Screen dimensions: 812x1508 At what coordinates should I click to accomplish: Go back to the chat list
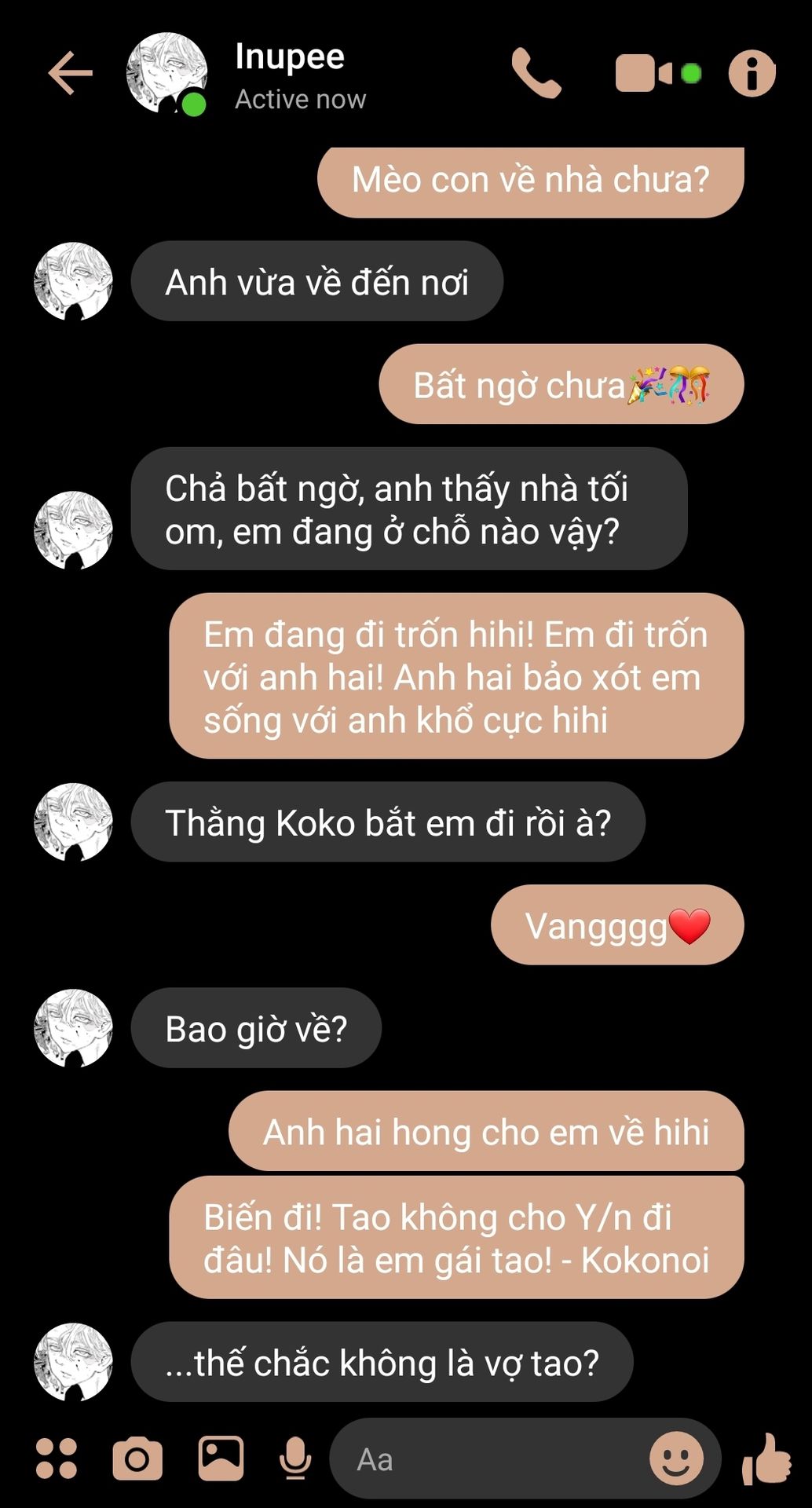pos(71,73)
